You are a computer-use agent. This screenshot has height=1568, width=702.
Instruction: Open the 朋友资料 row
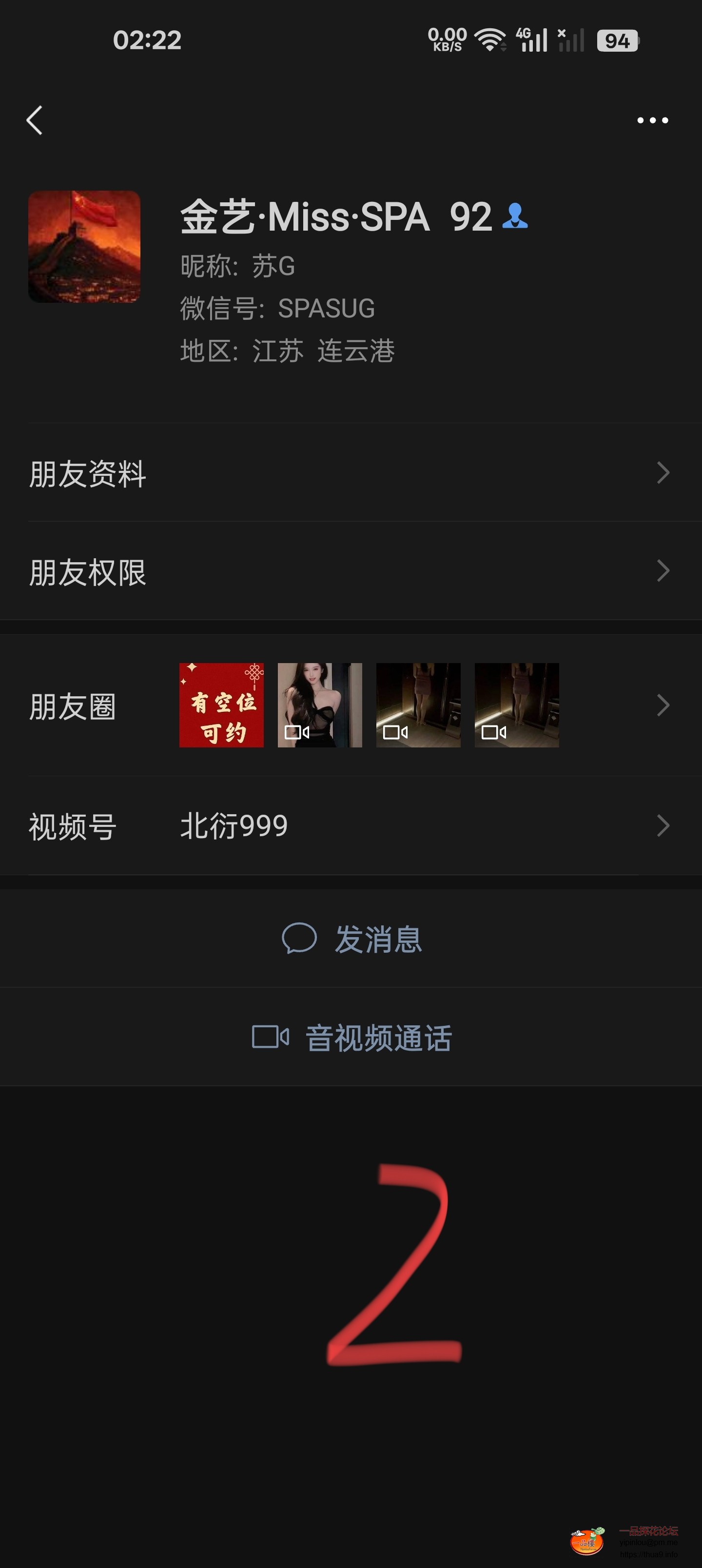point(351,473)
